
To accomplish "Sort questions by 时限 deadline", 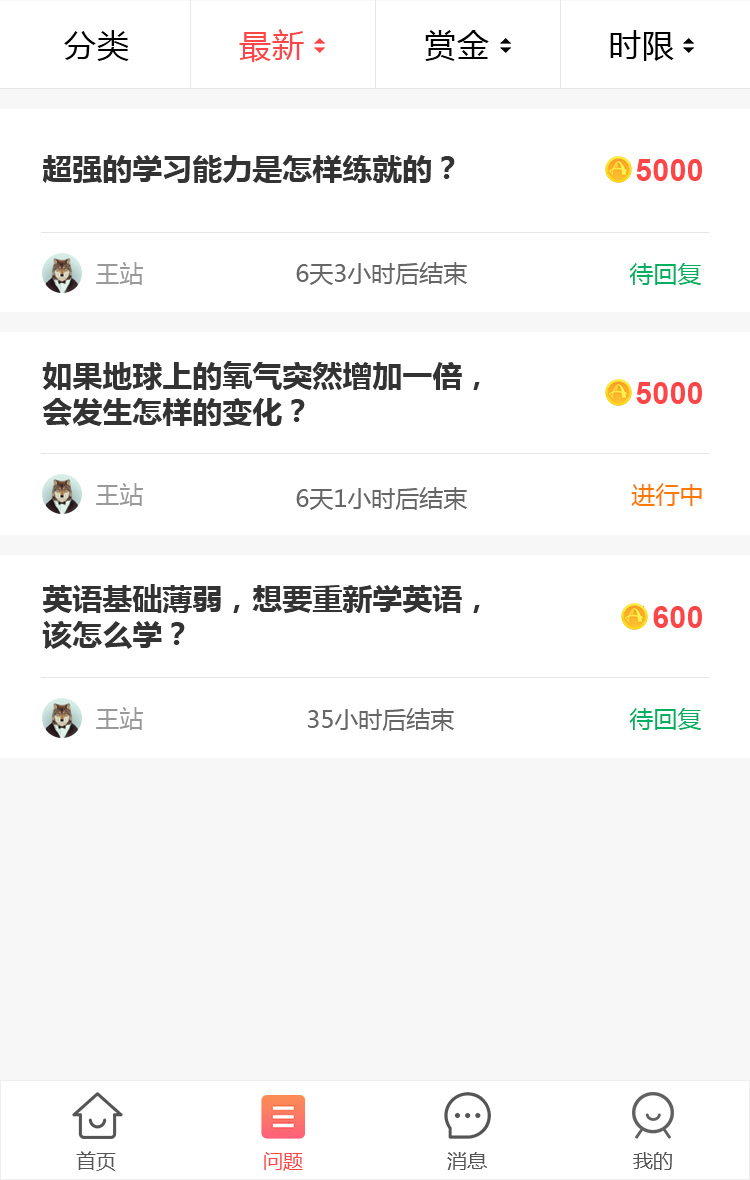I will [652, 45].
